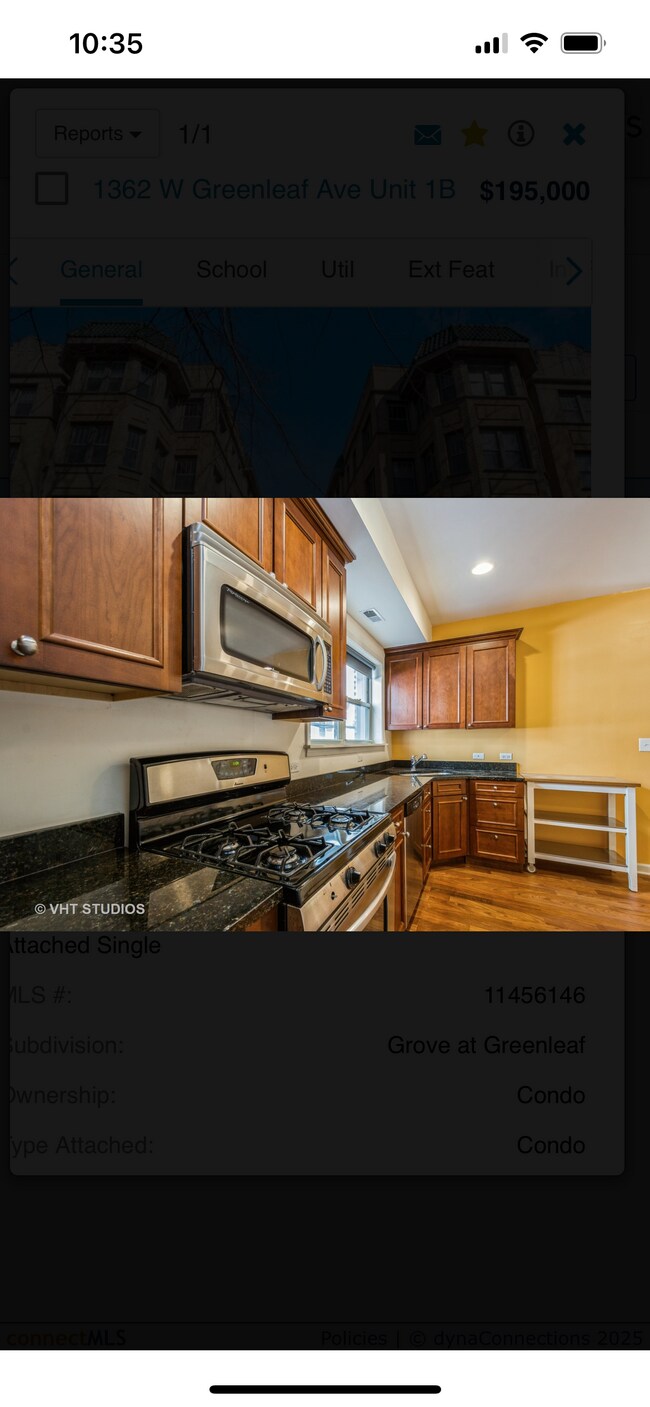Switch to the School tab
This screenshot has height=1407, width=650.
pos(231,269)
